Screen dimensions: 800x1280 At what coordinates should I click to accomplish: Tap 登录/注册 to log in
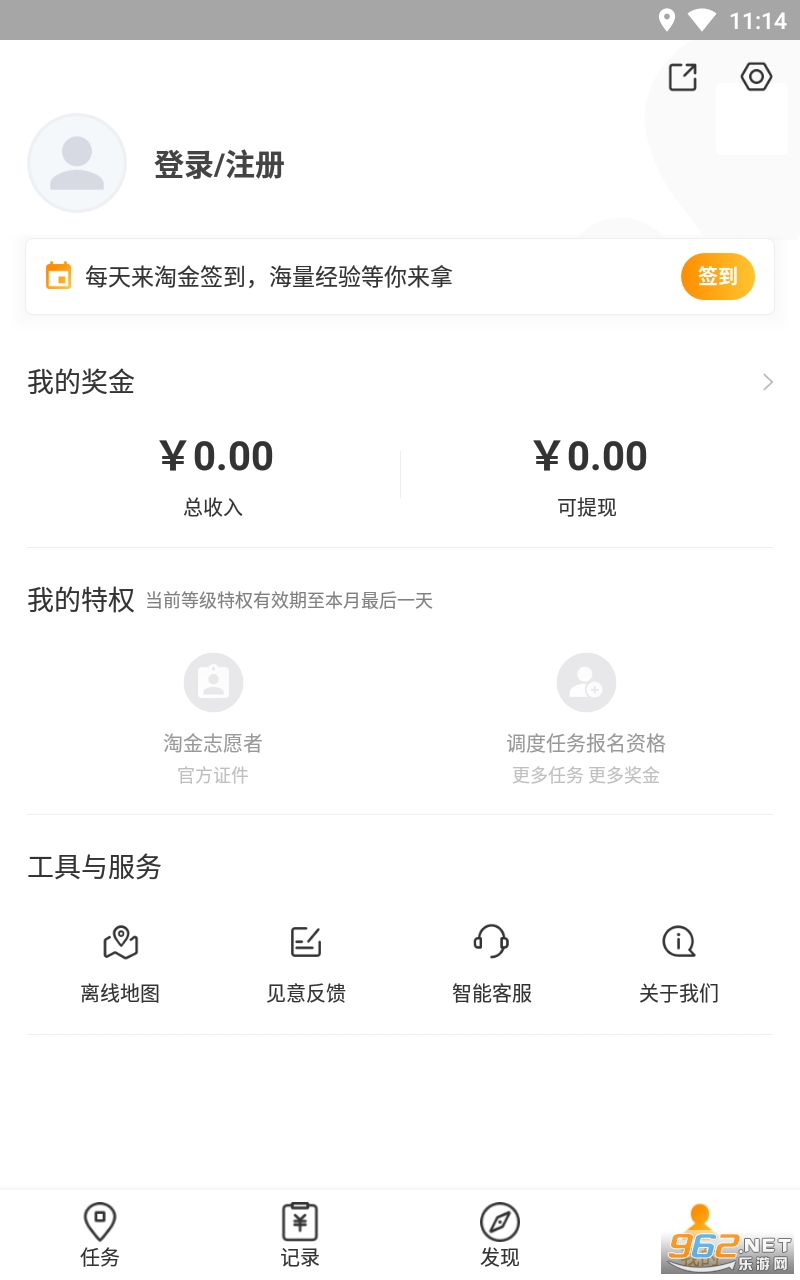219,164
